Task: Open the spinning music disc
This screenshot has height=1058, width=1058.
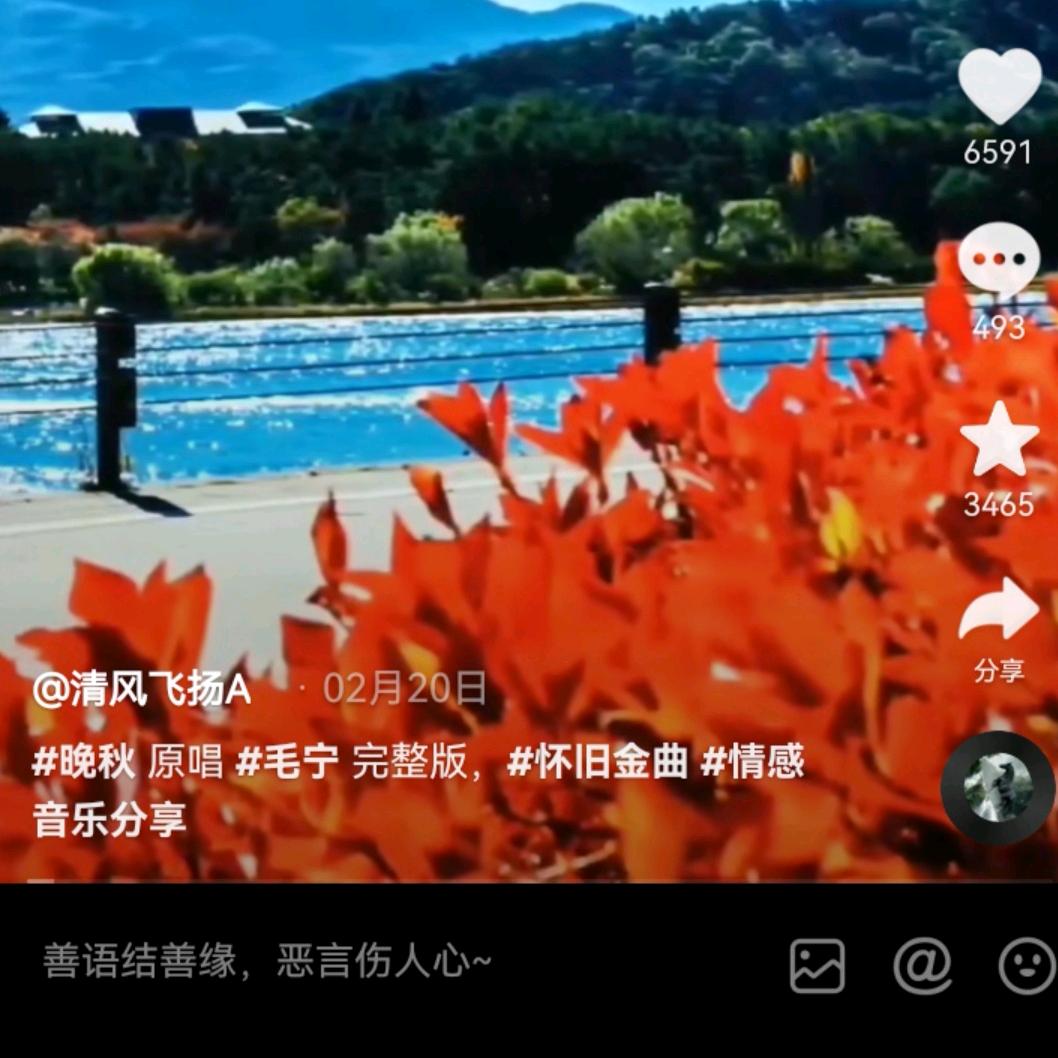Action: point(997,787)
